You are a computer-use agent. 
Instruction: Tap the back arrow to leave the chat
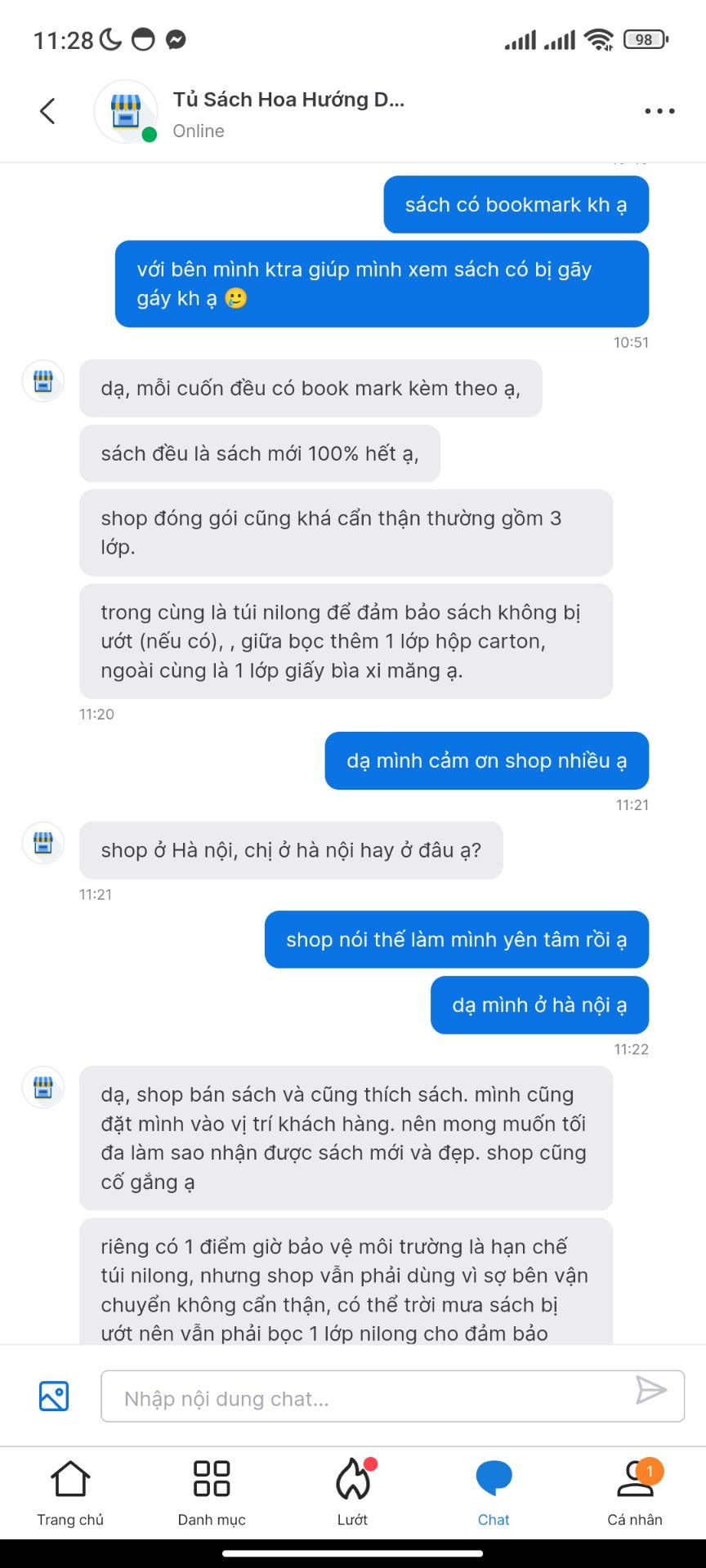[x=47, y=110]
